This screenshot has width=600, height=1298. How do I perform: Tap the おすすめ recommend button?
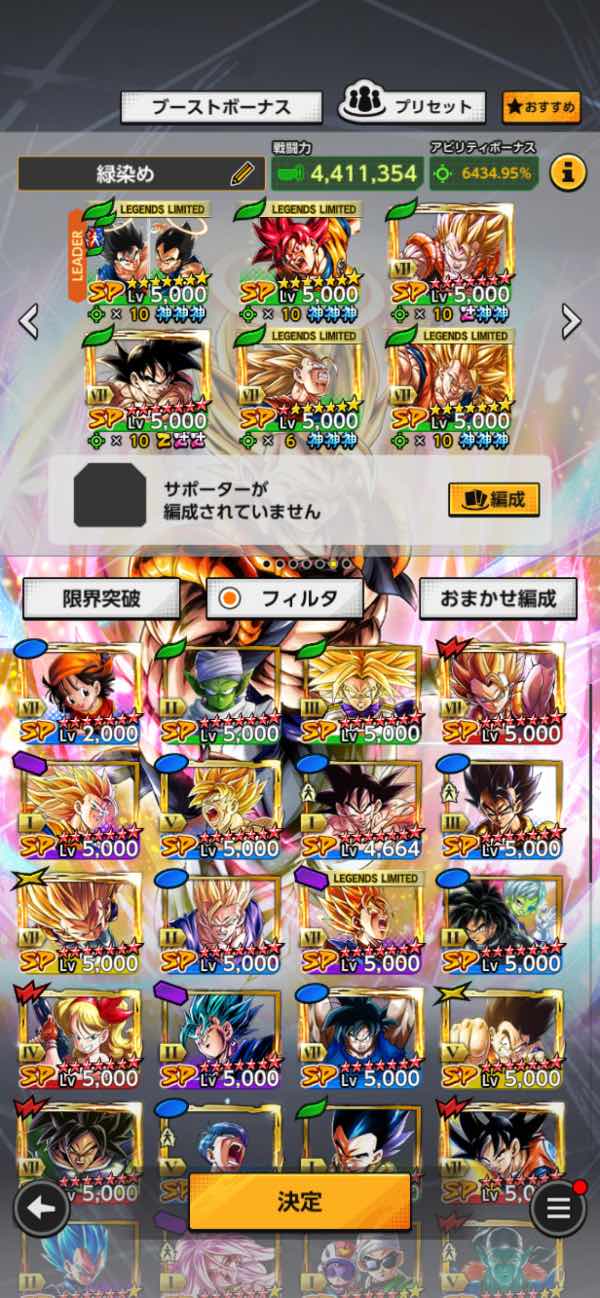(x=541, y=107)
